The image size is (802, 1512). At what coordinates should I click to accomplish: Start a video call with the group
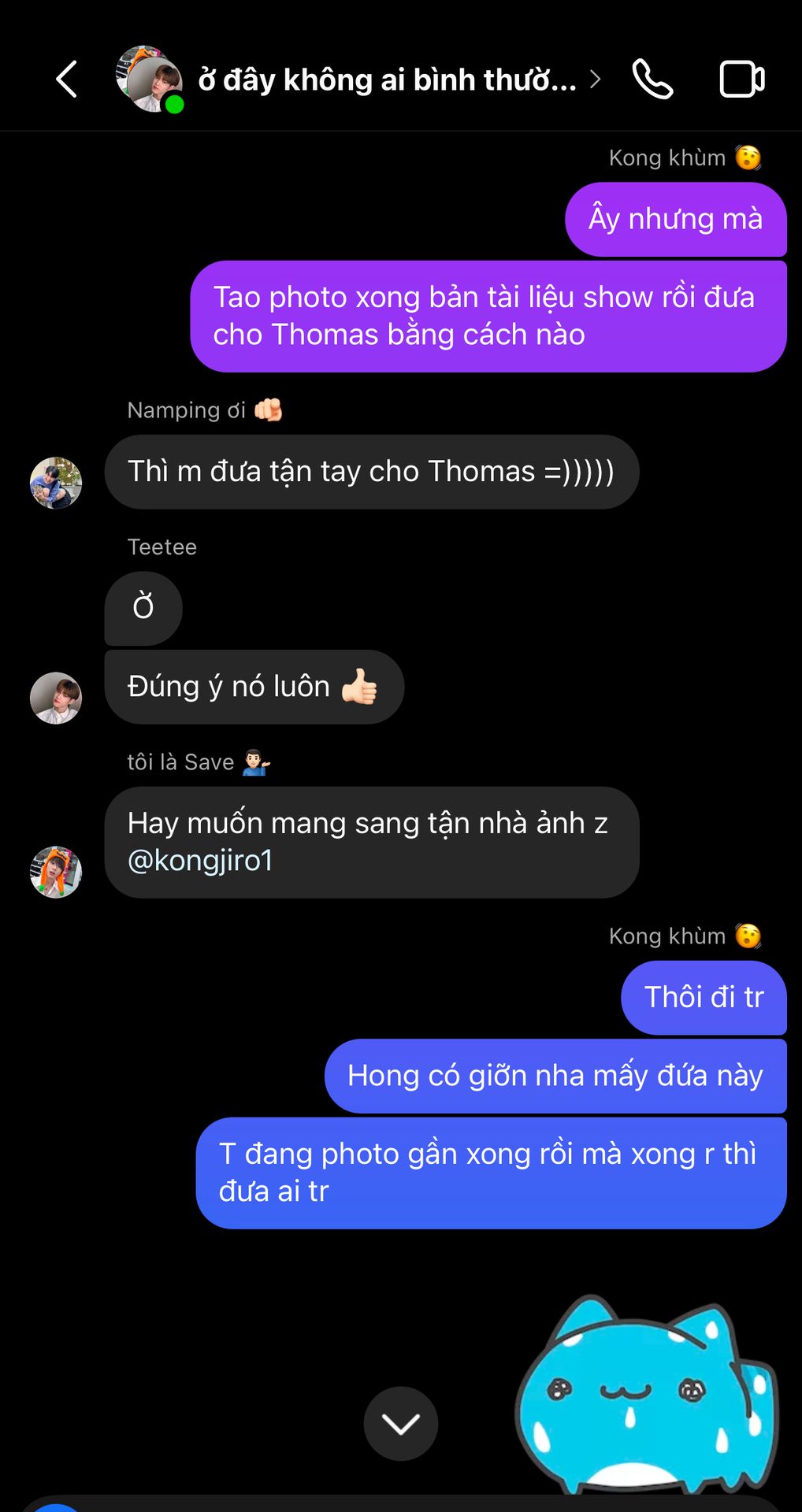click(x=741, y=80)
